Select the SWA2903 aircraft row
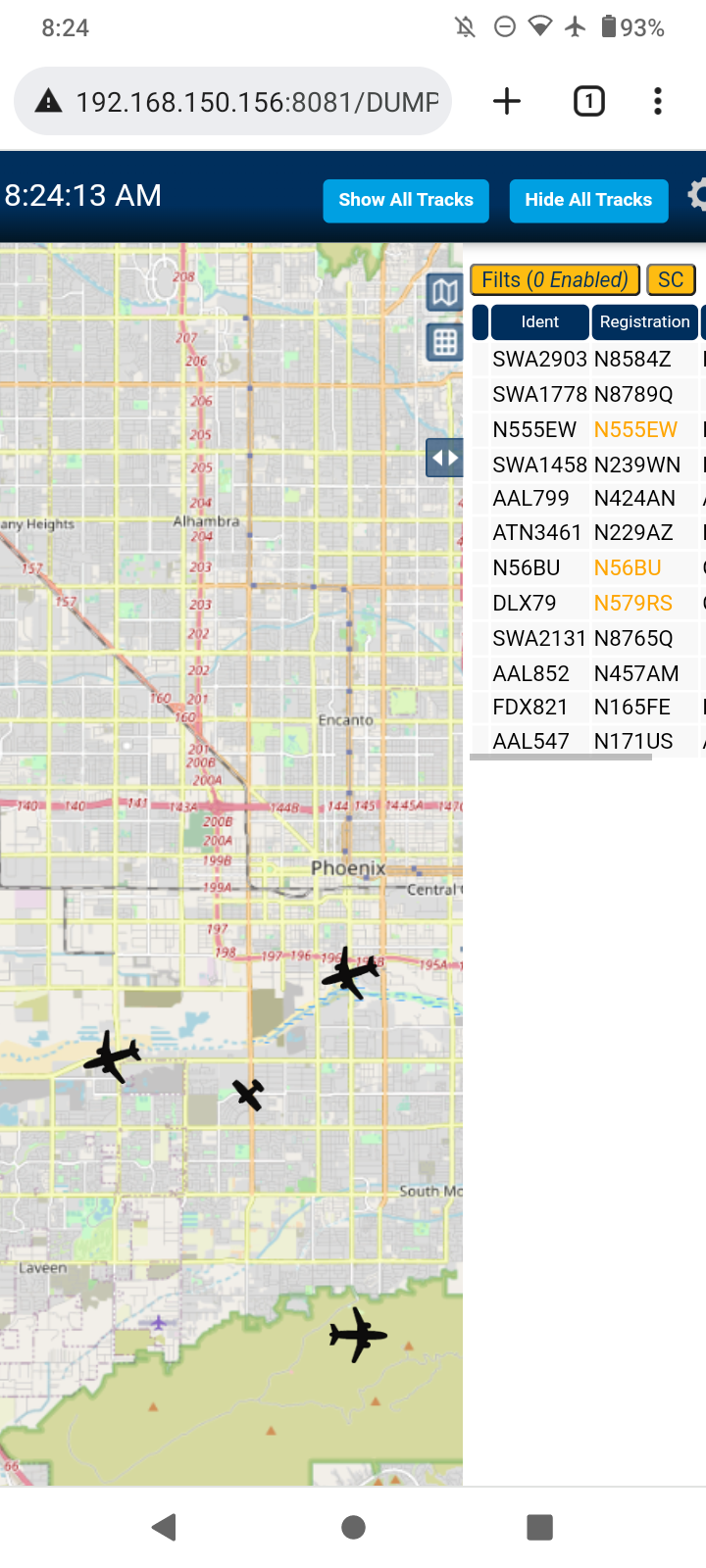Image resolution: width=706 pixels, height=1568 pixels. click(588, 359)
